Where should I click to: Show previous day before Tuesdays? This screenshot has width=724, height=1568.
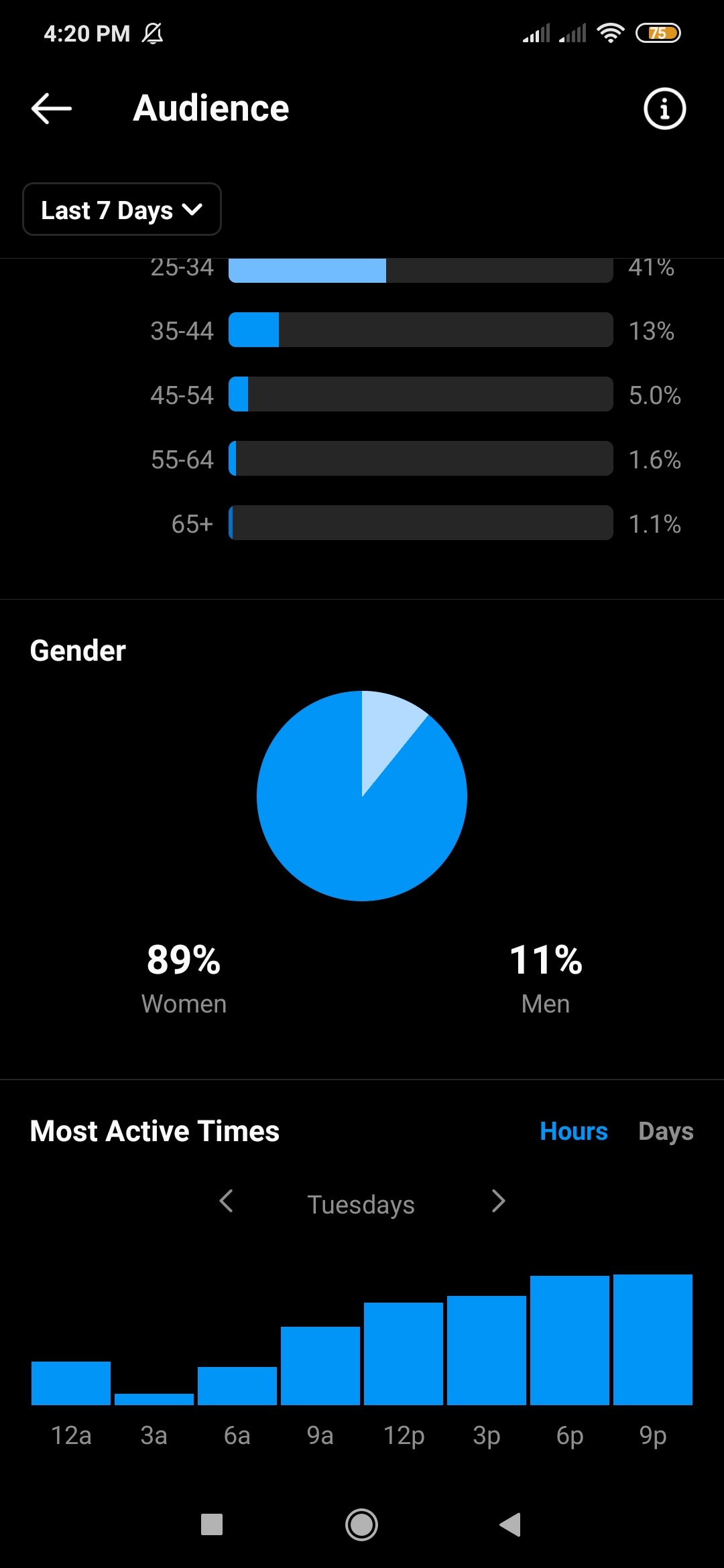click(227, 1201)
